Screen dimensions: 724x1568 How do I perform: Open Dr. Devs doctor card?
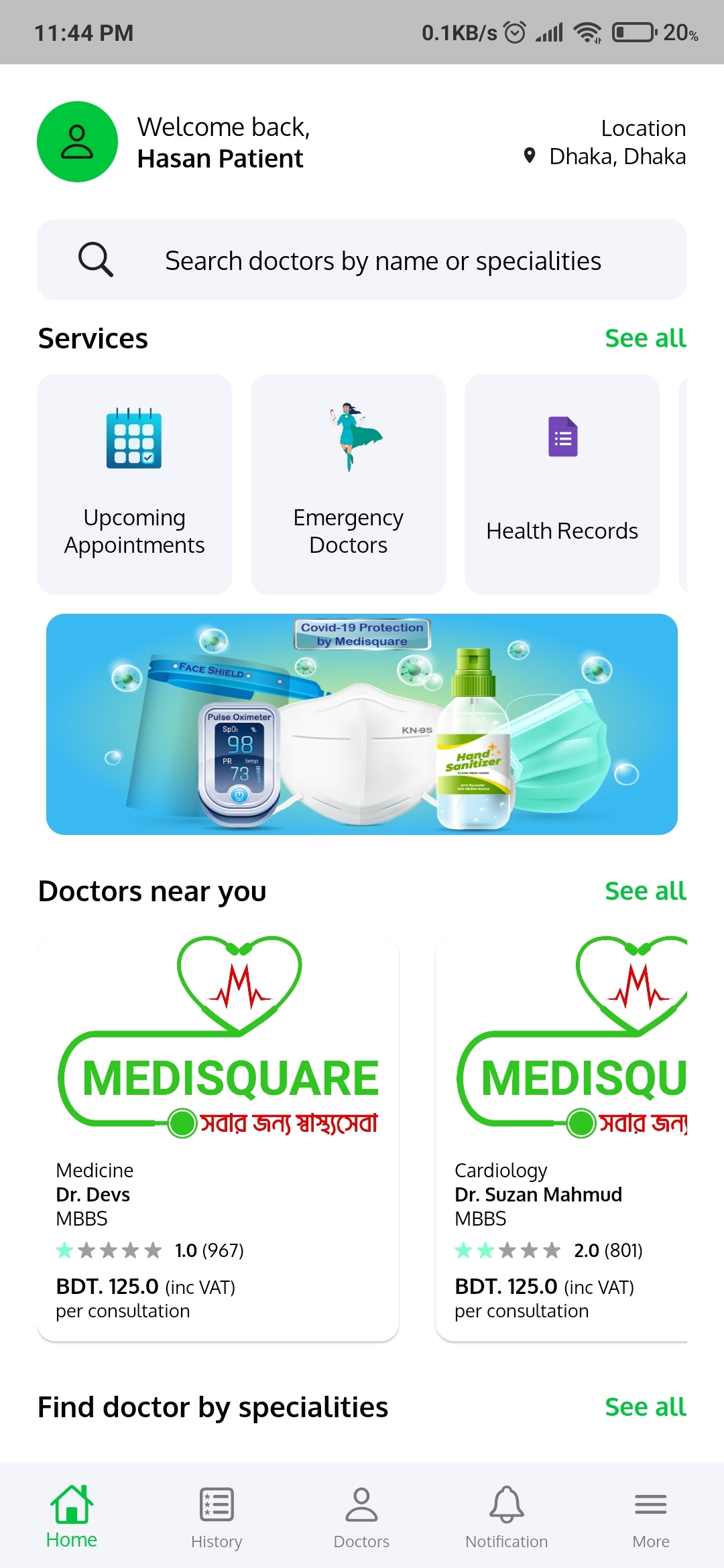(x=218, y=1132)
